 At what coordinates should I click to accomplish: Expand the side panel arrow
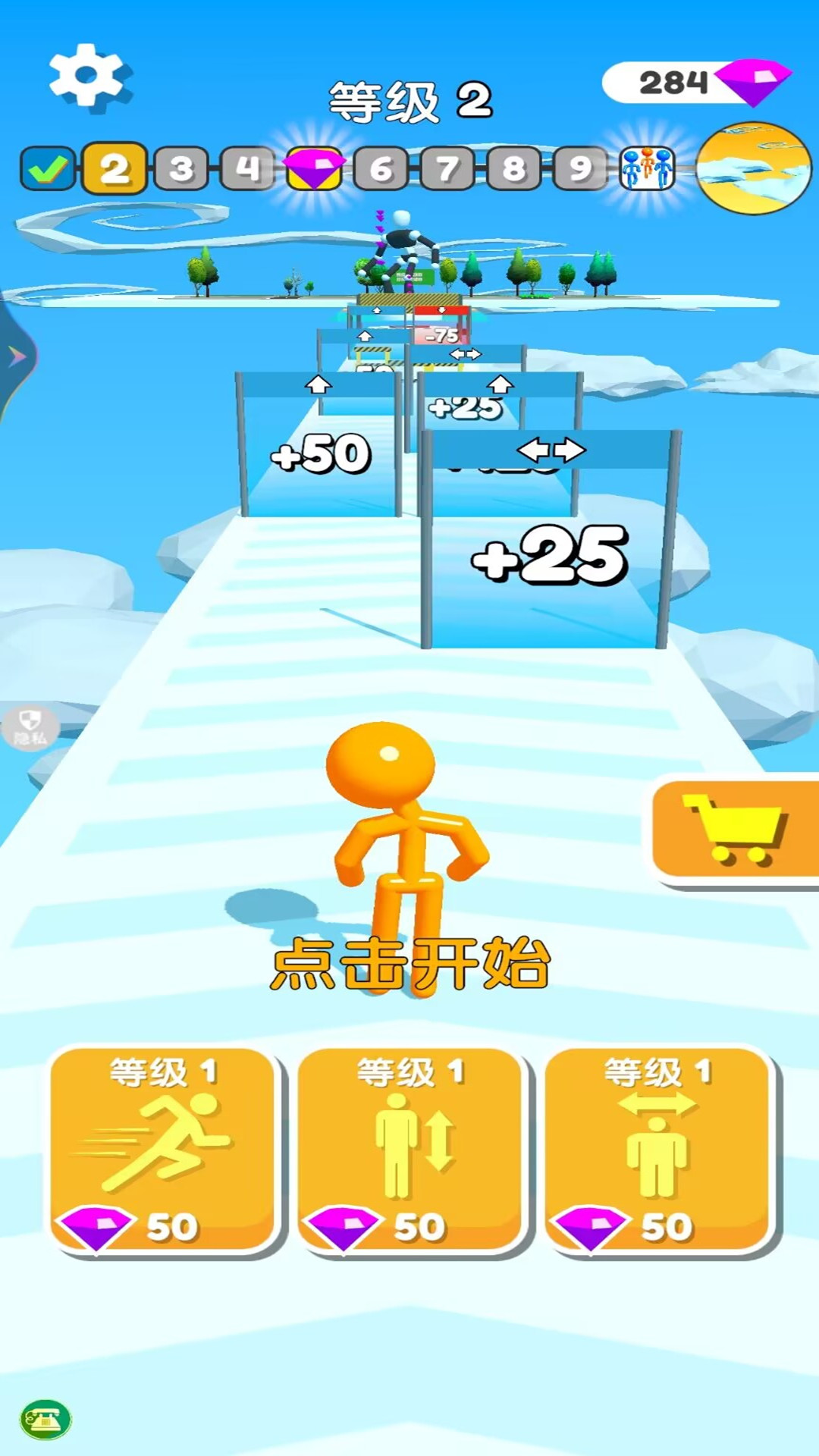[x=17, y=356]
